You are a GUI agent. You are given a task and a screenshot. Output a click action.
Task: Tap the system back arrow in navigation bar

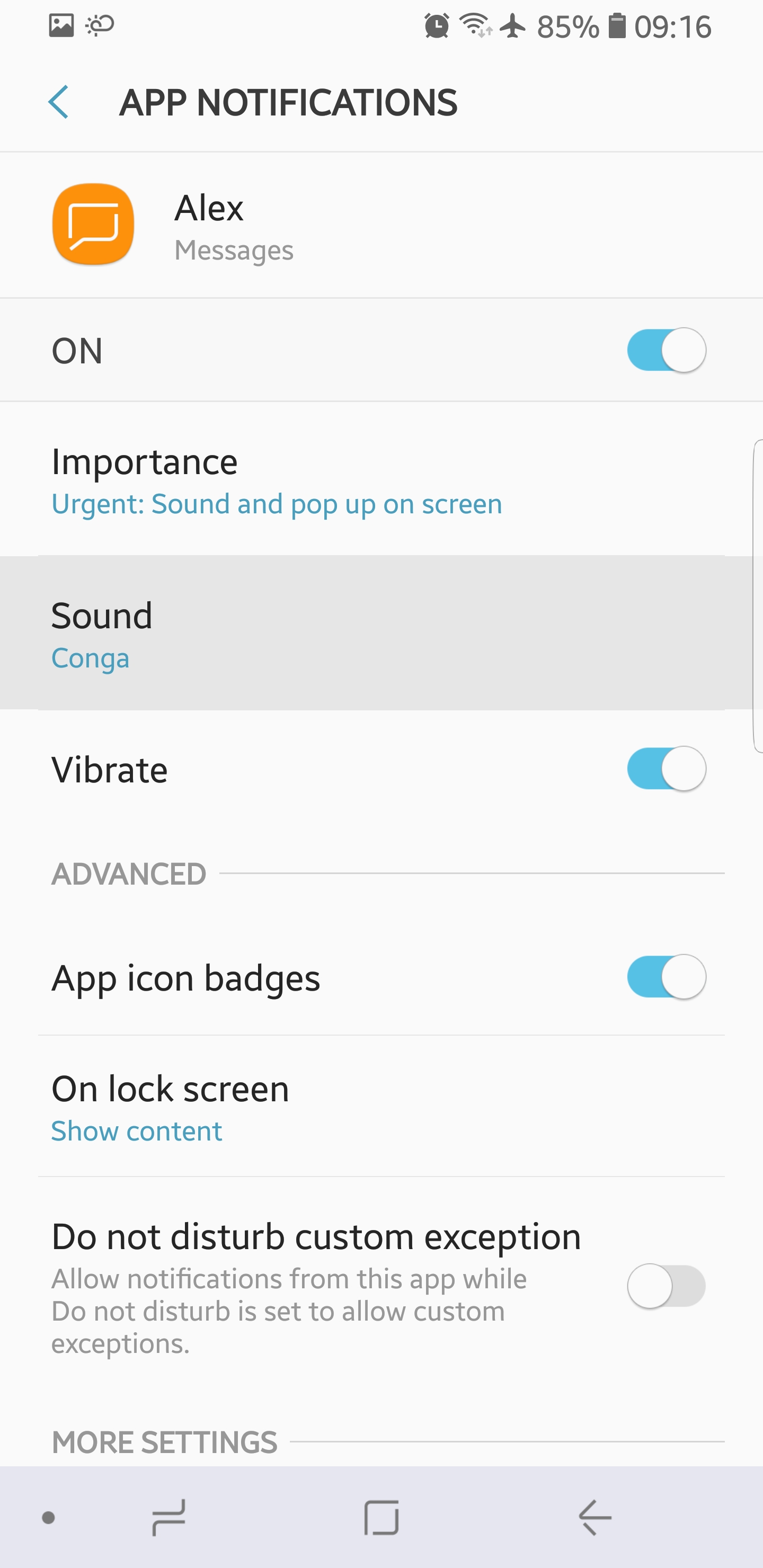[595, 1518]
